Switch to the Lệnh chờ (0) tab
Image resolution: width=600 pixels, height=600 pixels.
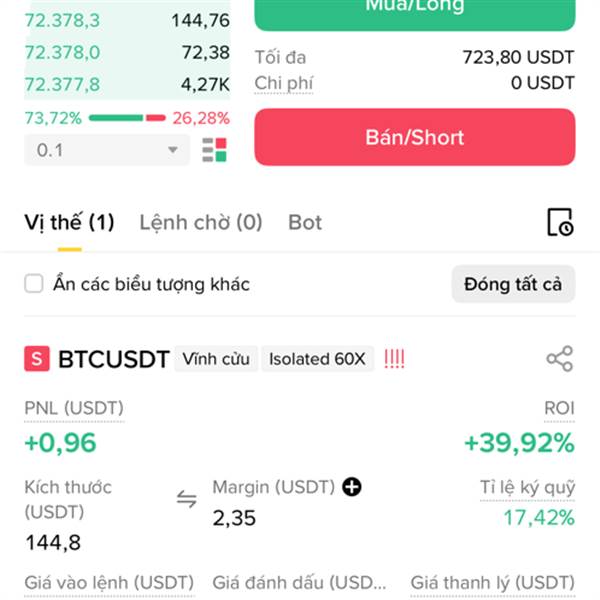pyautogui.click(x=201, y=222)
